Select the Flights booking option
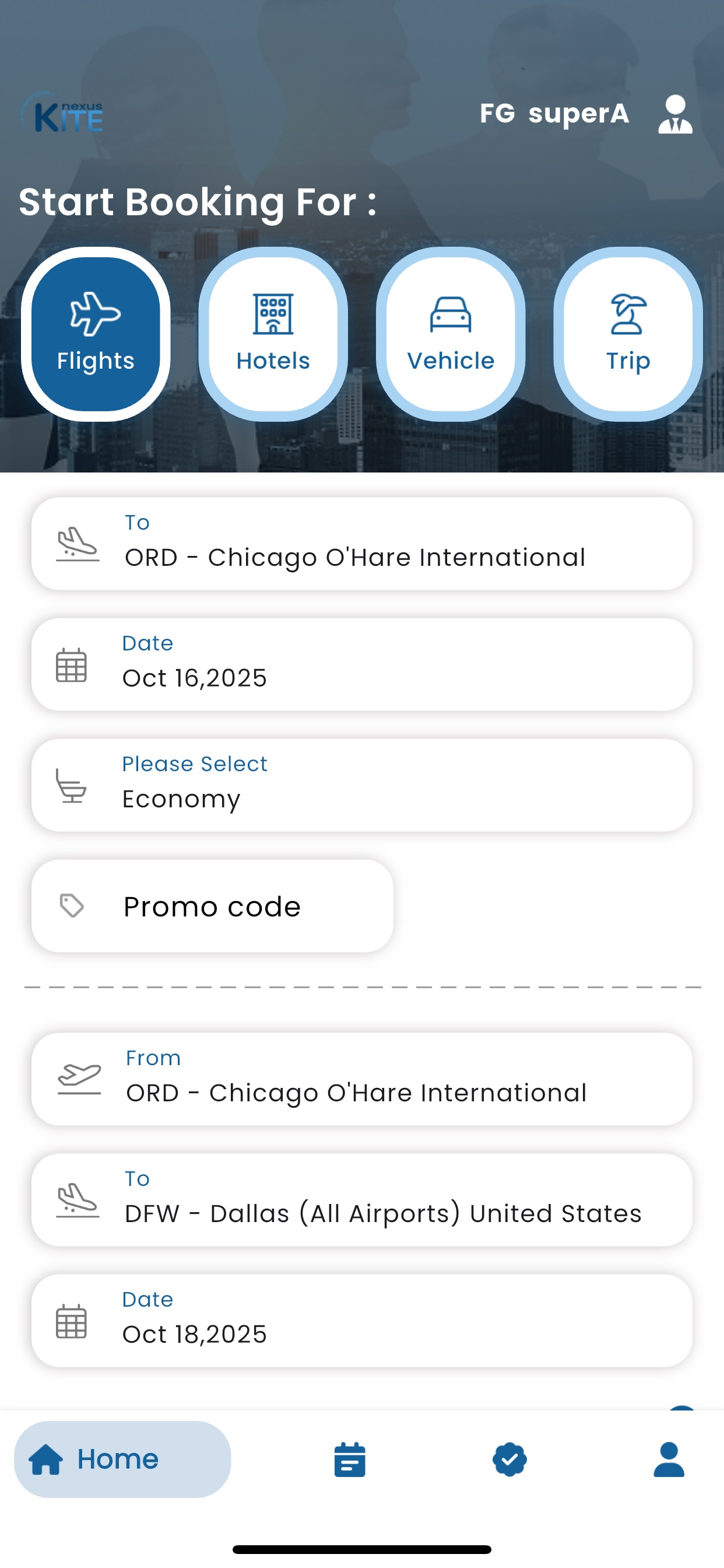This screenshot has height=1568, width=724. tap(96, 334)
